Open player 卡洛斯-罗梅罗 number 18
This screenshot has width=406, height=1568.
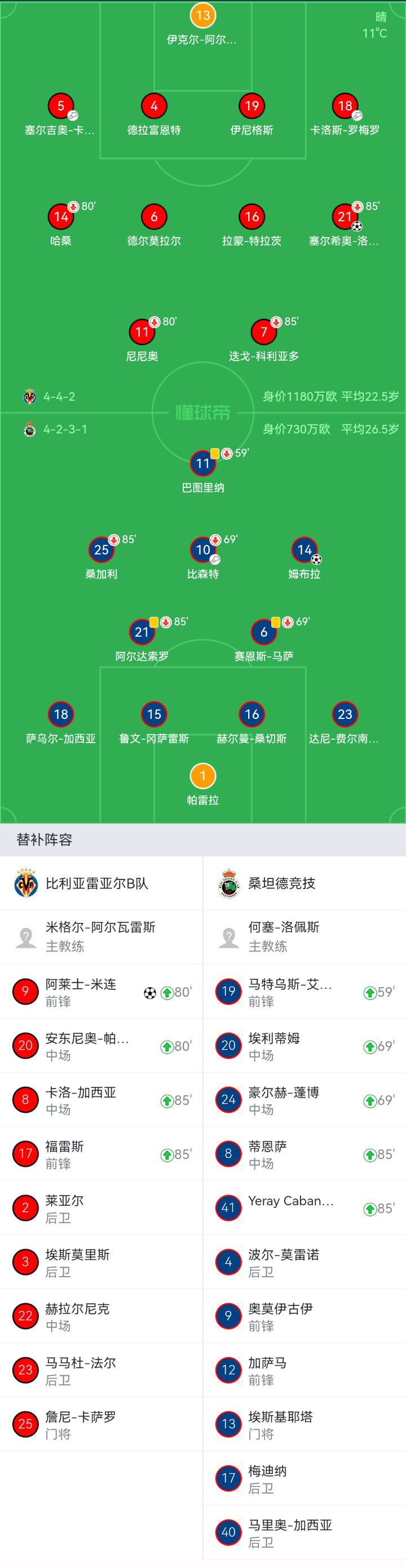pos(345,106)
